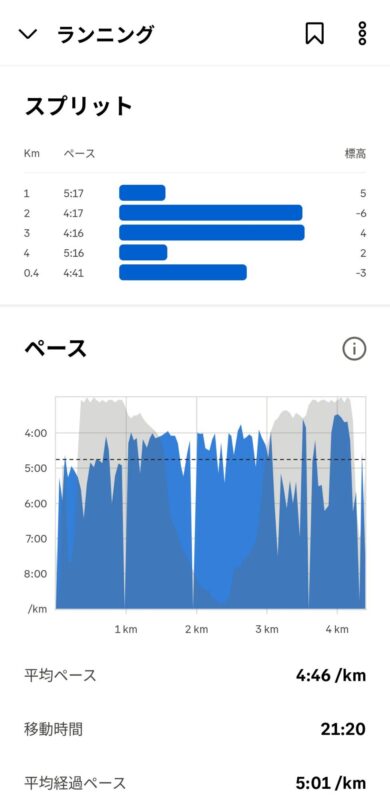390x800 pixels.
Task: Open the three-dot overflow menu
Action: click(x=362, y=34)
